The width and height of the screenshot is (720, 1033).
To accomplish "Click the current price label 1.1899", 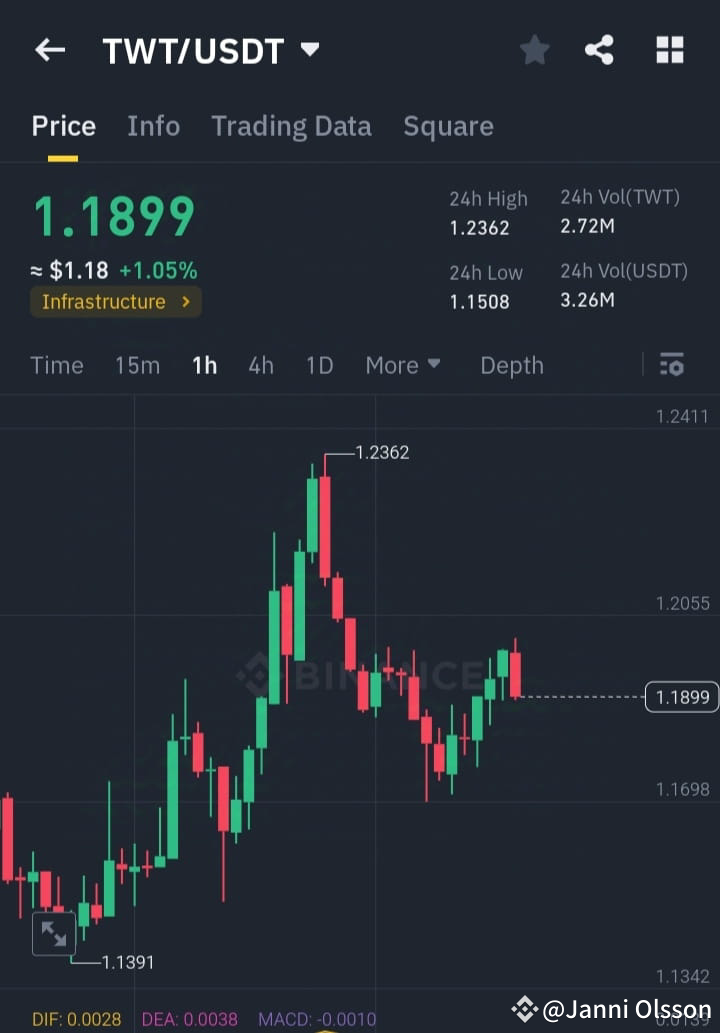I will (682, 697).
